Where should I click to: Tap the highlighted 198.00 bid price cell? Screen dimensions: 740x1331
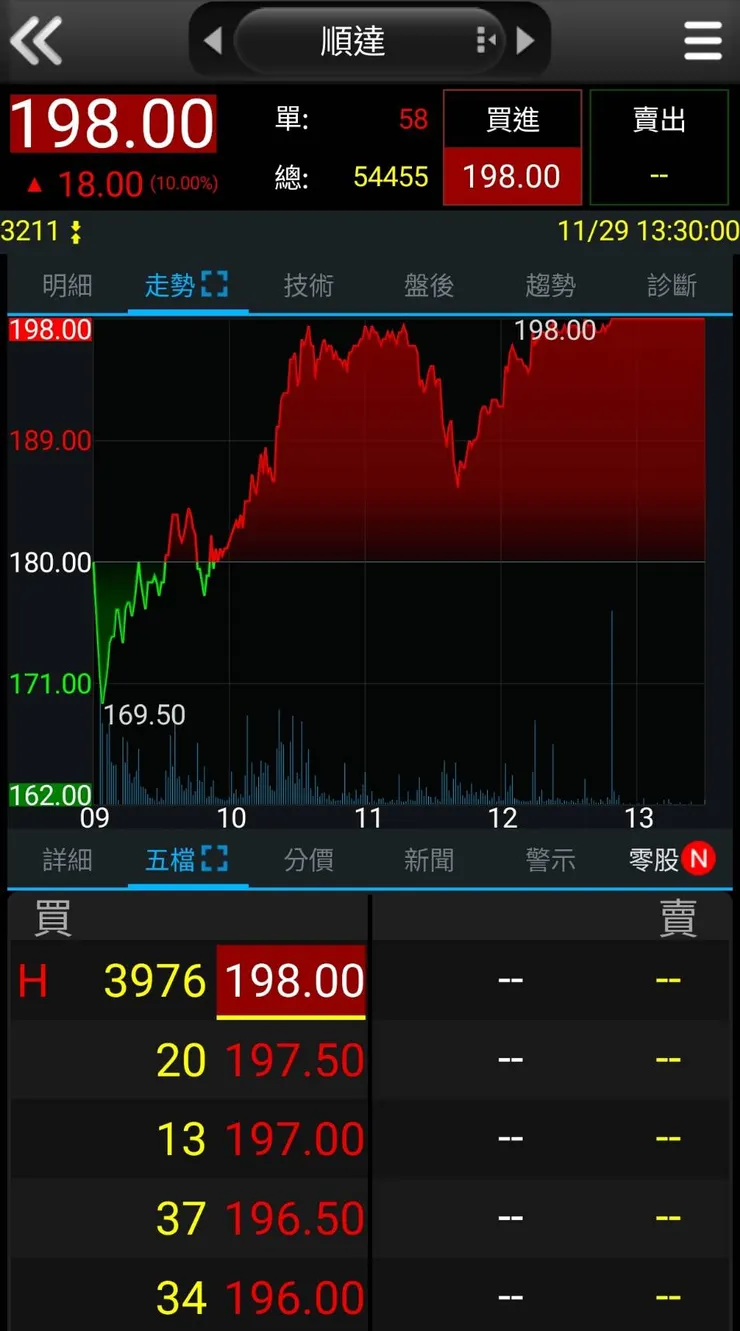coord(291,980)
